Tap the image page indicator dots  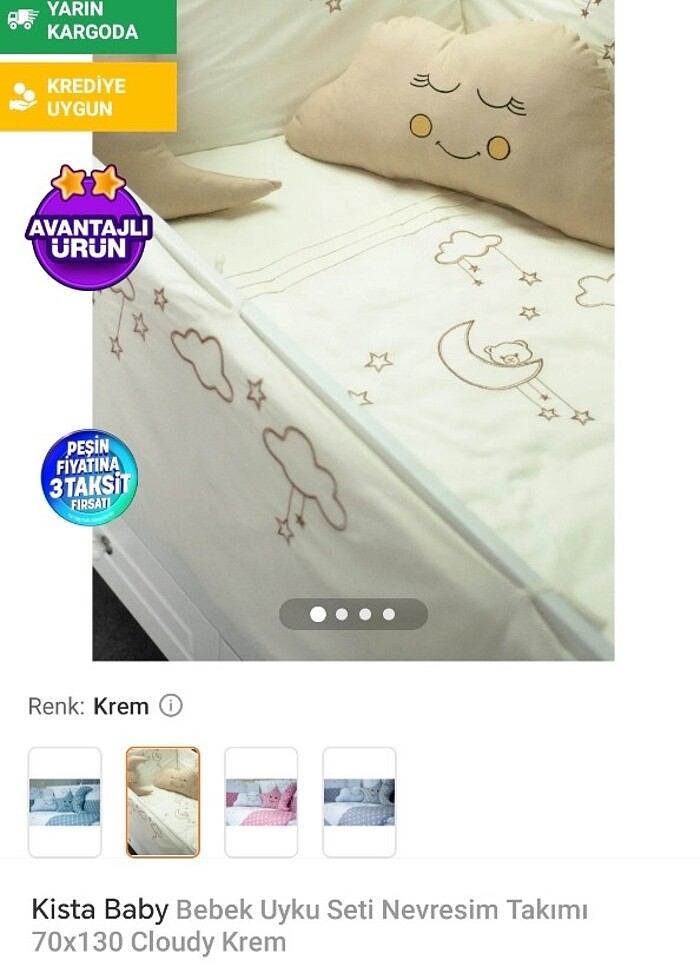(x=353, y=614)
